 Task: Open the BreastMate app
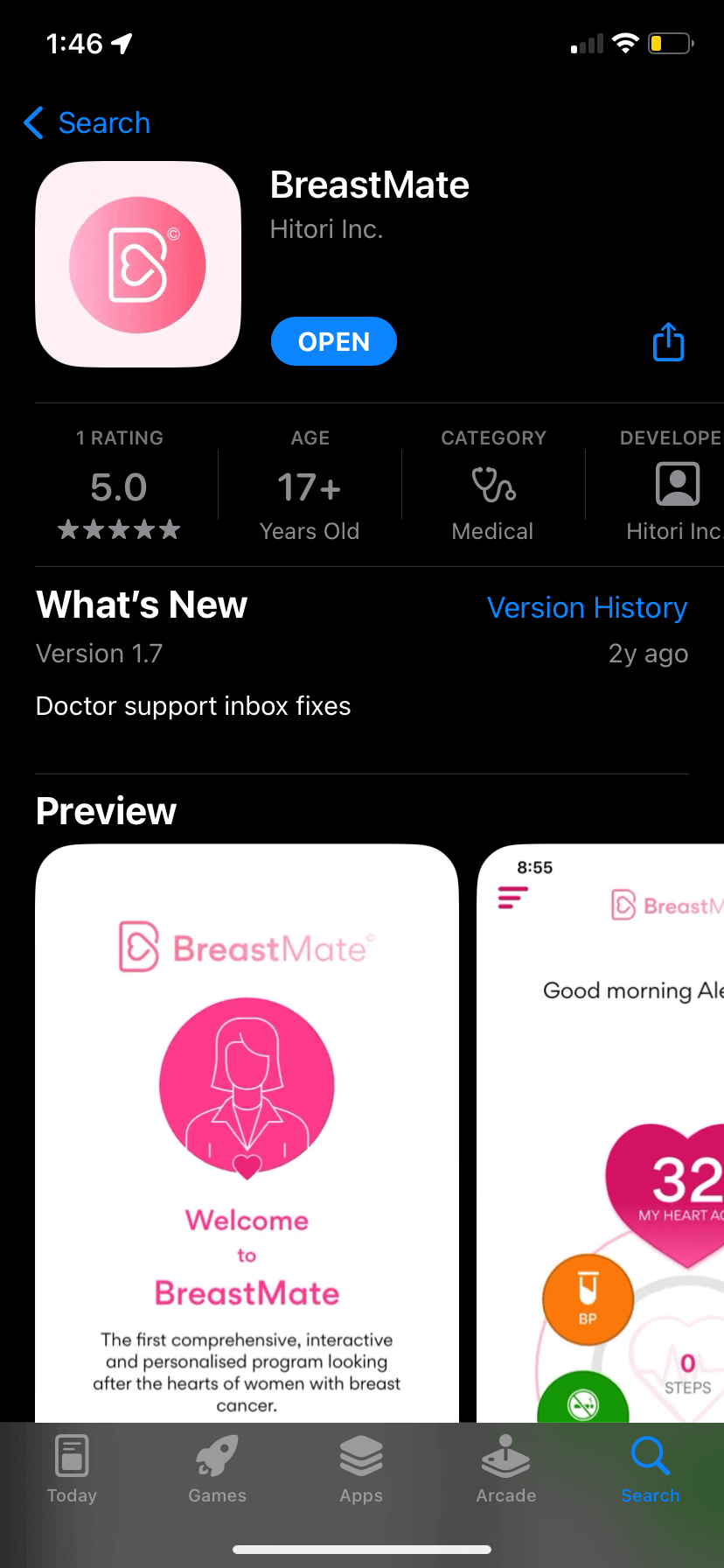tap(334, 341)
